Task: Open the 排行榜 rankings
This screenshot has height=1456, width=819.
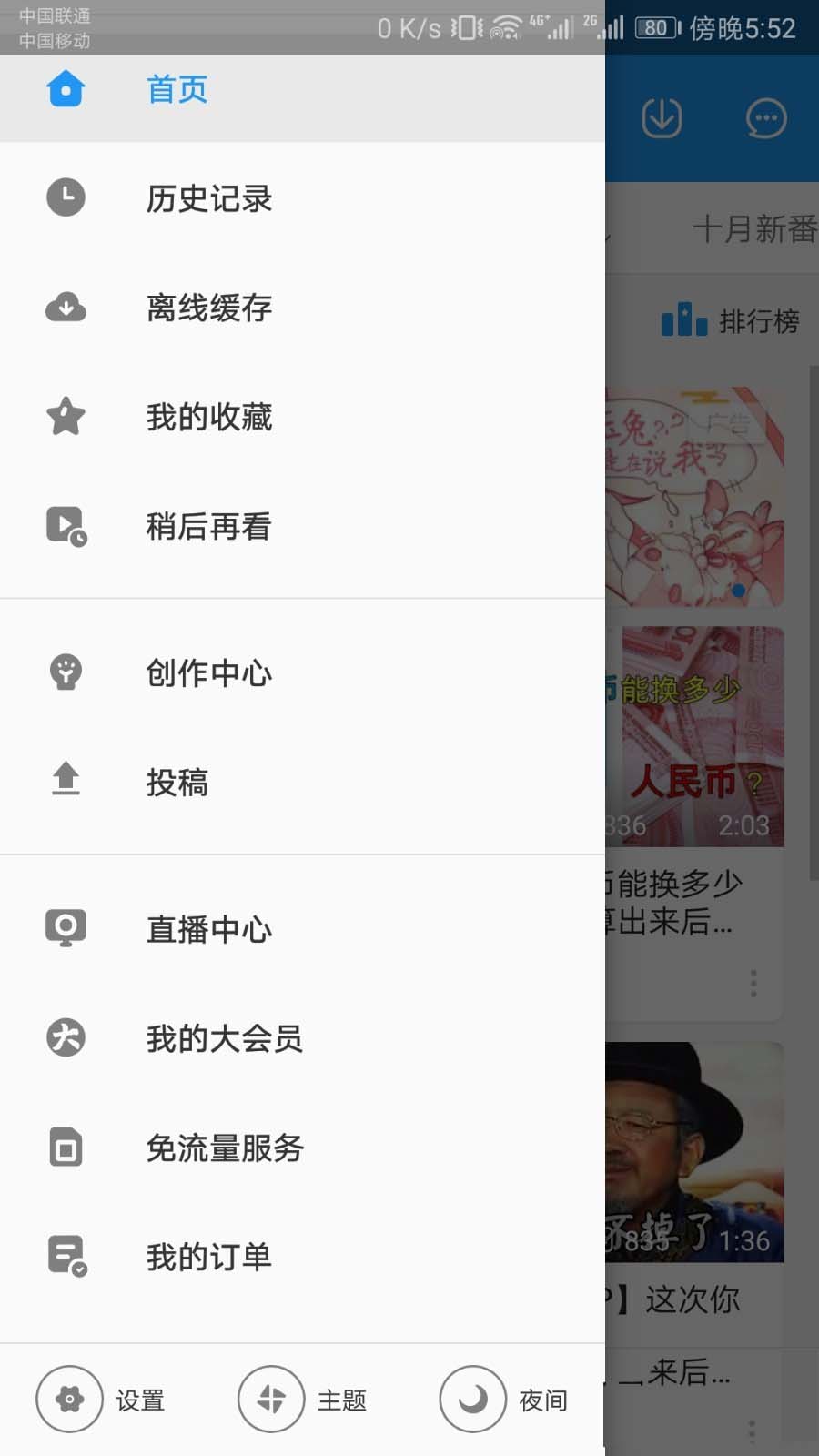Action: tap(731, 320)
